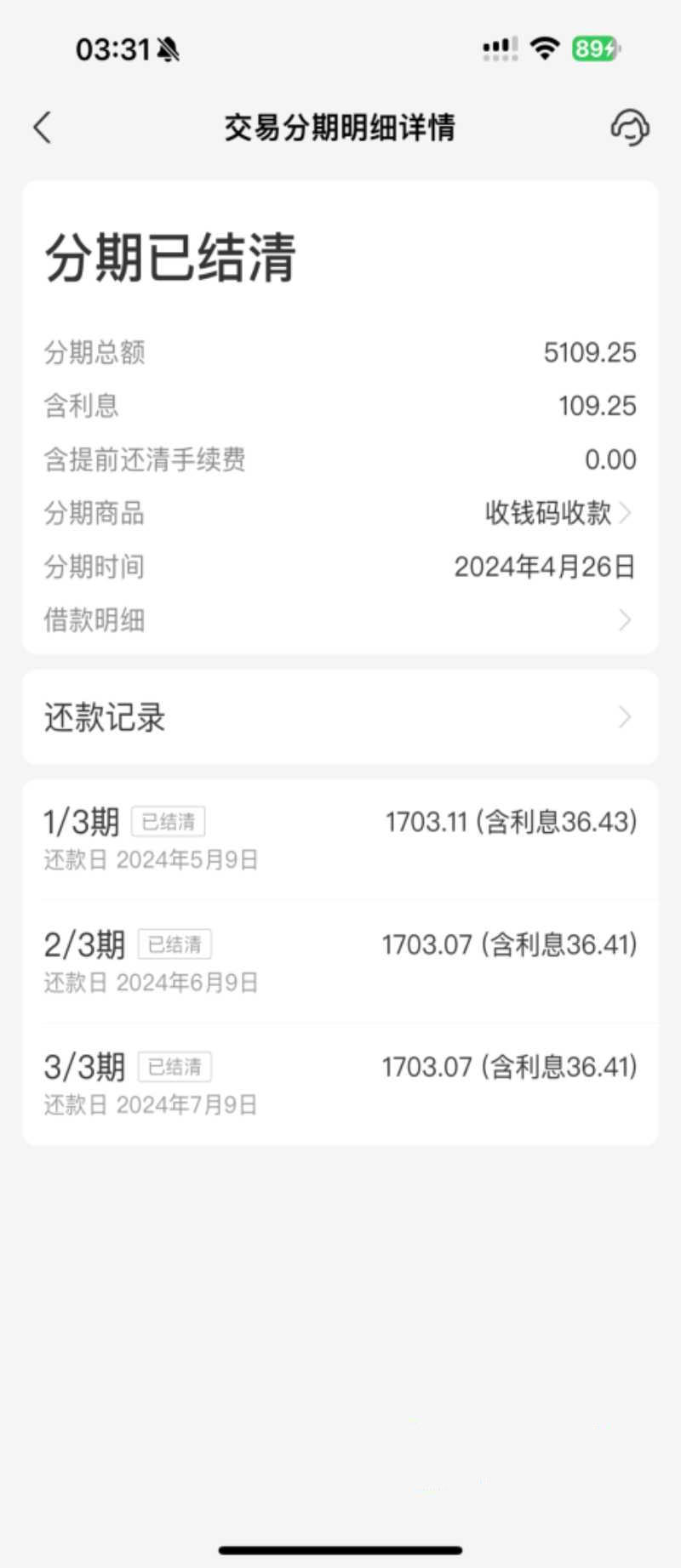The width and height of the screenshot is (681, 1568).
Task: Open amount 1703.07 for the 3/3期 installment
Action: pyautogui.click(x=511, y=1066)
